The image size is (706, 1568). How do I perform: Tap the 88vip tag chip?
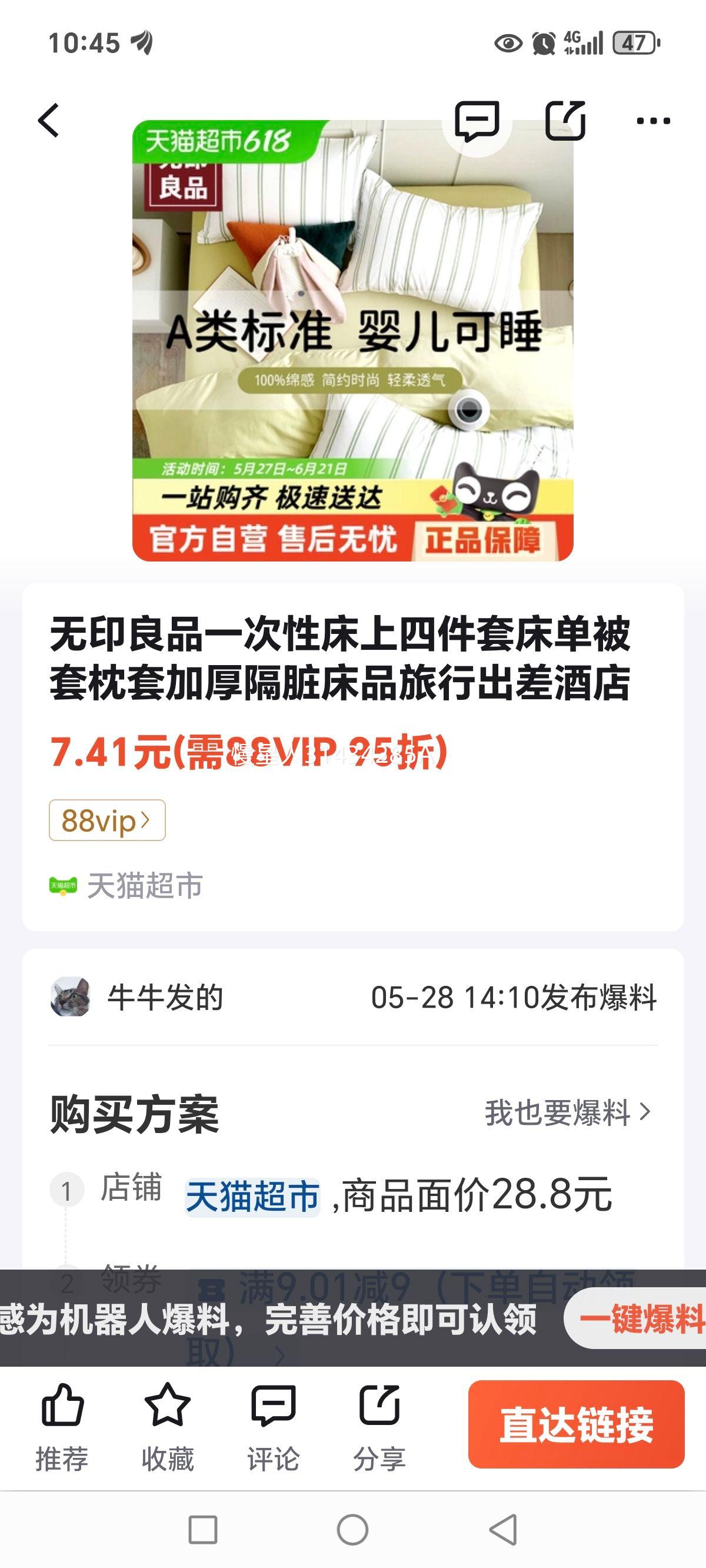tap(107, 820)
